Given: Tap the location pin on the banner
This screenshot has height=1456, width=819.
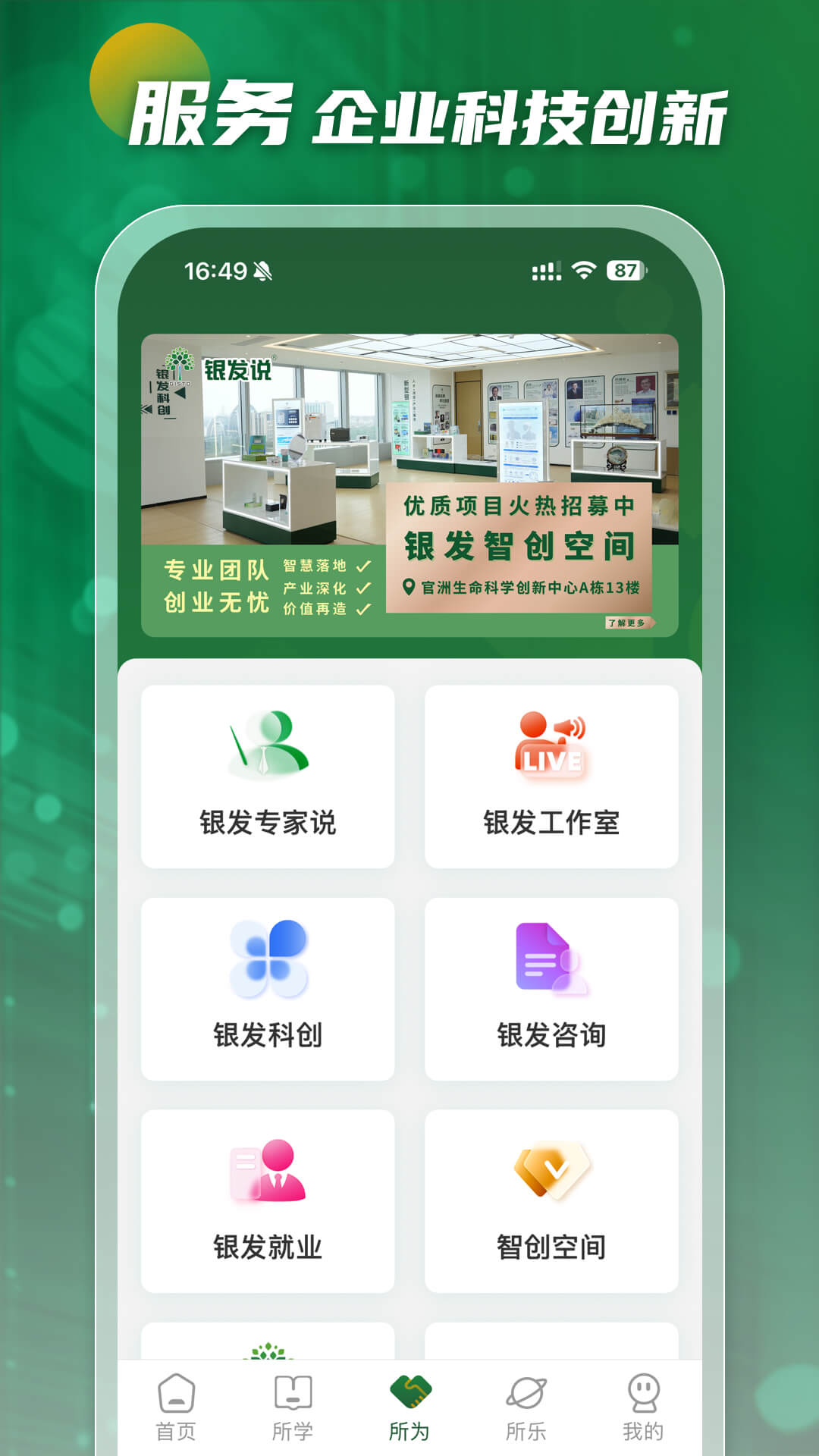Looking at the screenshot, I should tap(409, 585).
